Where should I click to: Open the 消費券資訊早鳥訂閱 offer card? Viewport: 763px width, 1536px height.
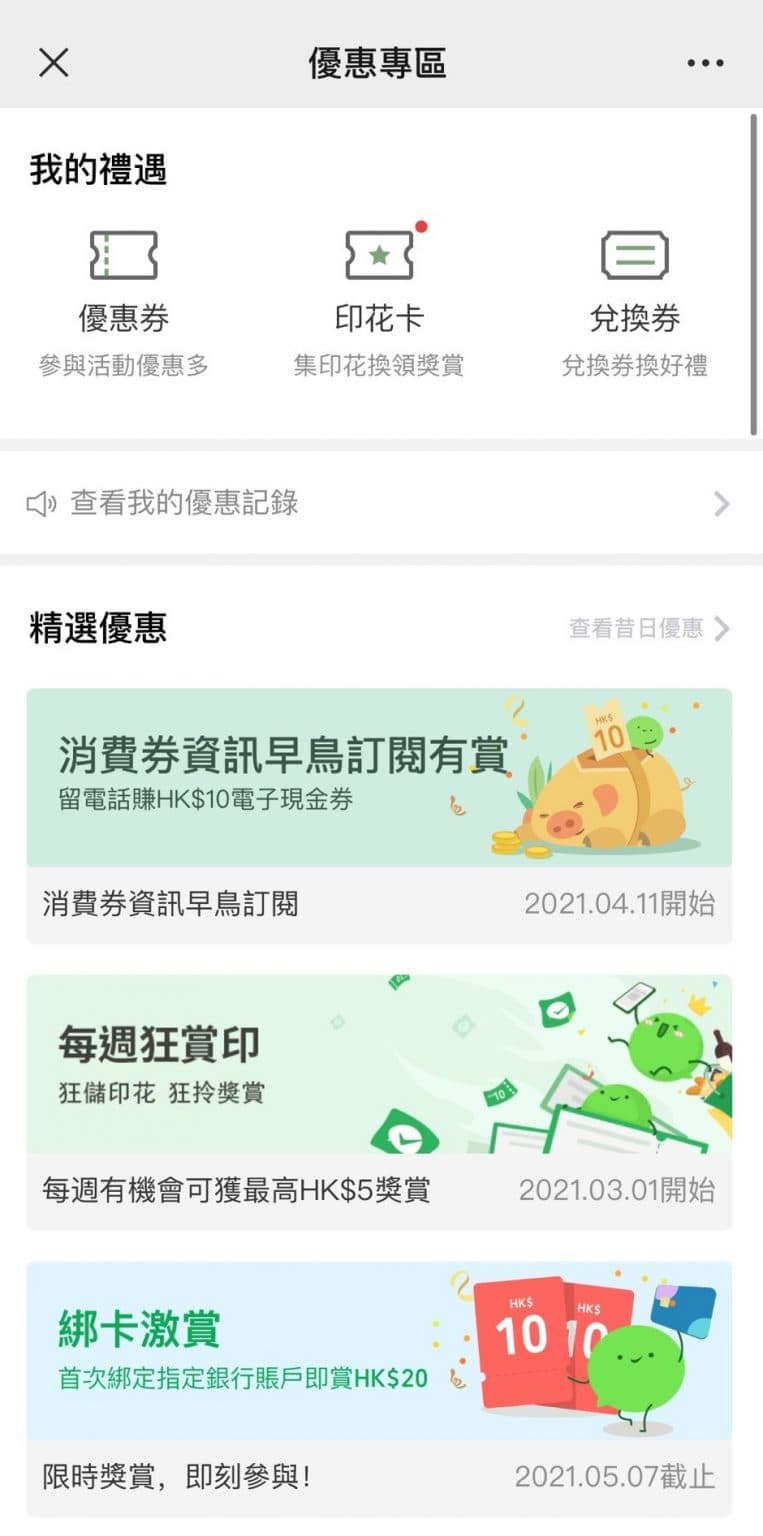coord(379,815)
